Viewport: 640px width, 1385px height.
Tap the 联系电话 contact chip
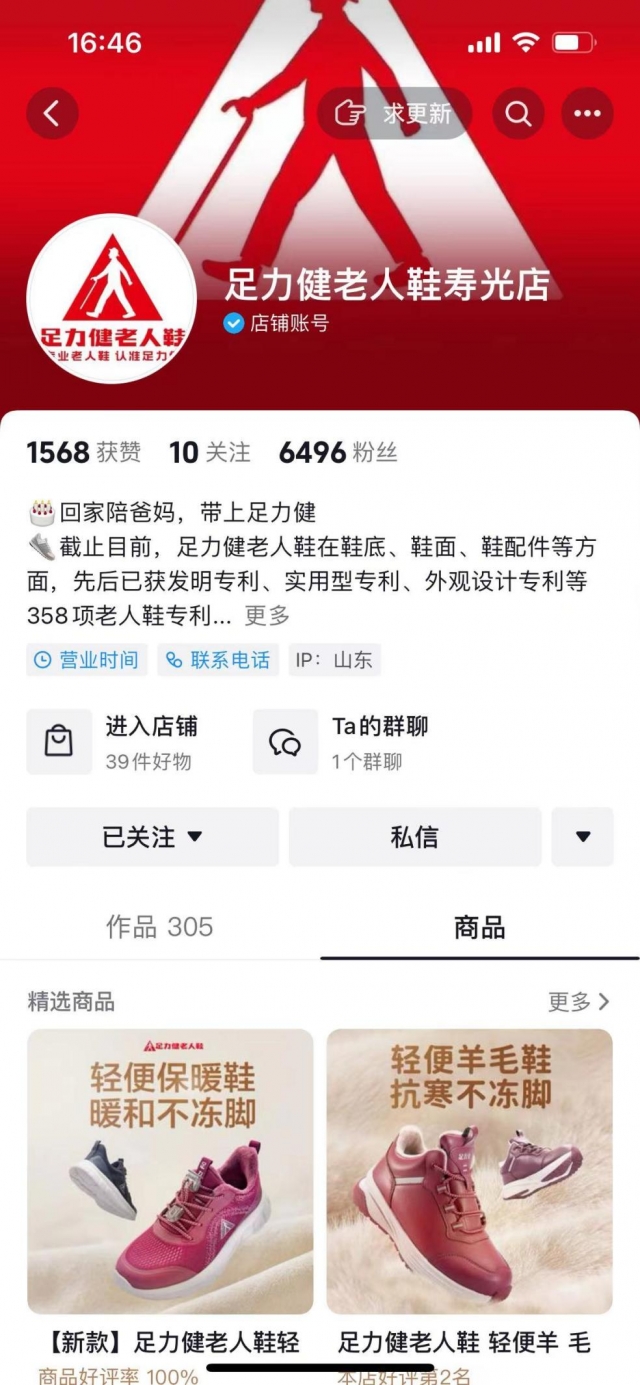point(218,660)
